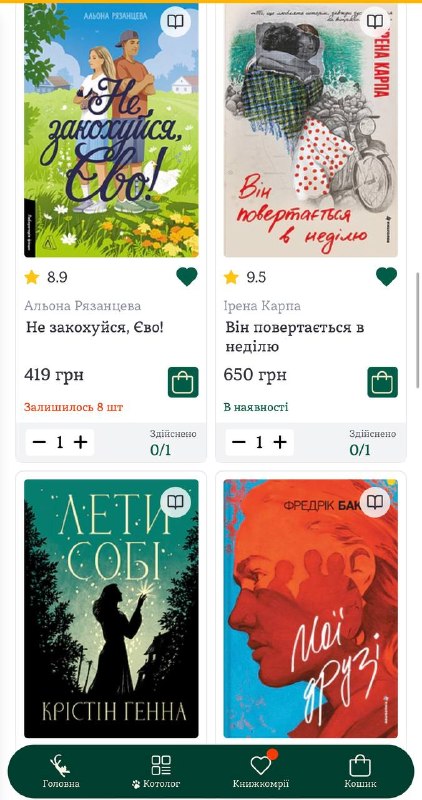Increase quantity for Він повертається в неділю
The height and width of the screenshot is (800, 422).
[280, 442]
